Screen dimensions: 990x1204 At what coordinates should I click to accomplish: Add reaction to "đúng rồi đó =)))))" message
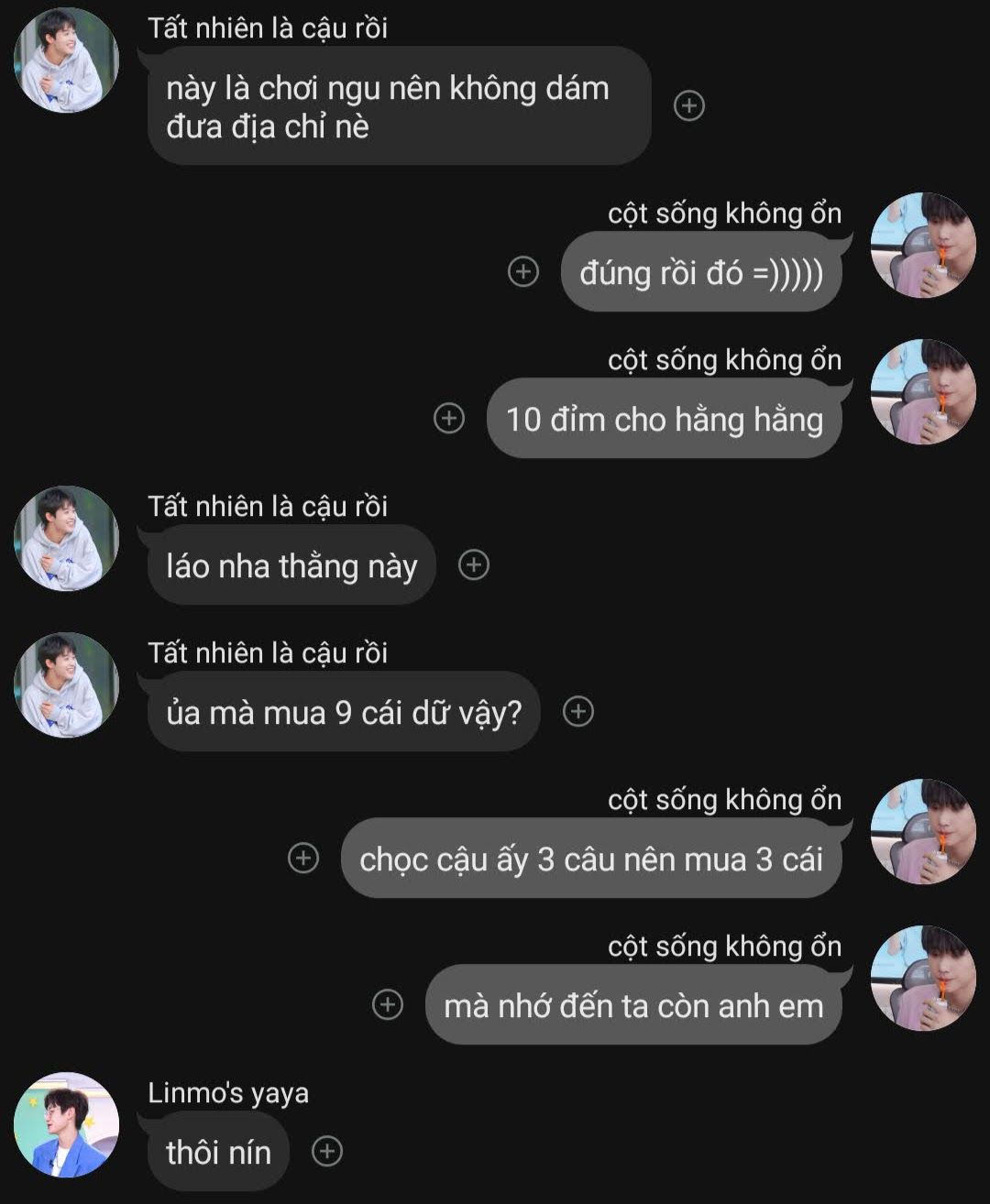point(523,271)
